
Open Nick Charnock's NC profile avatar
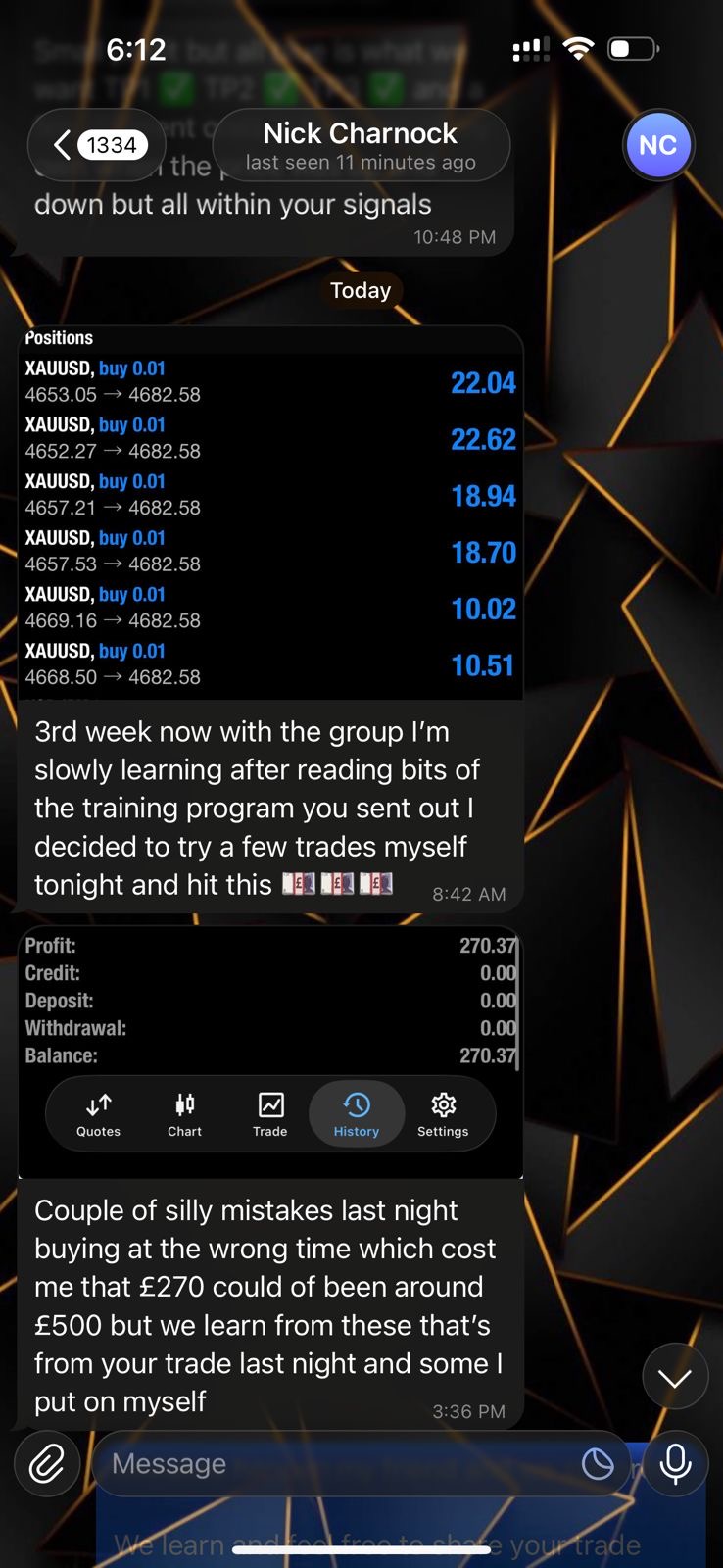(657, 144)
